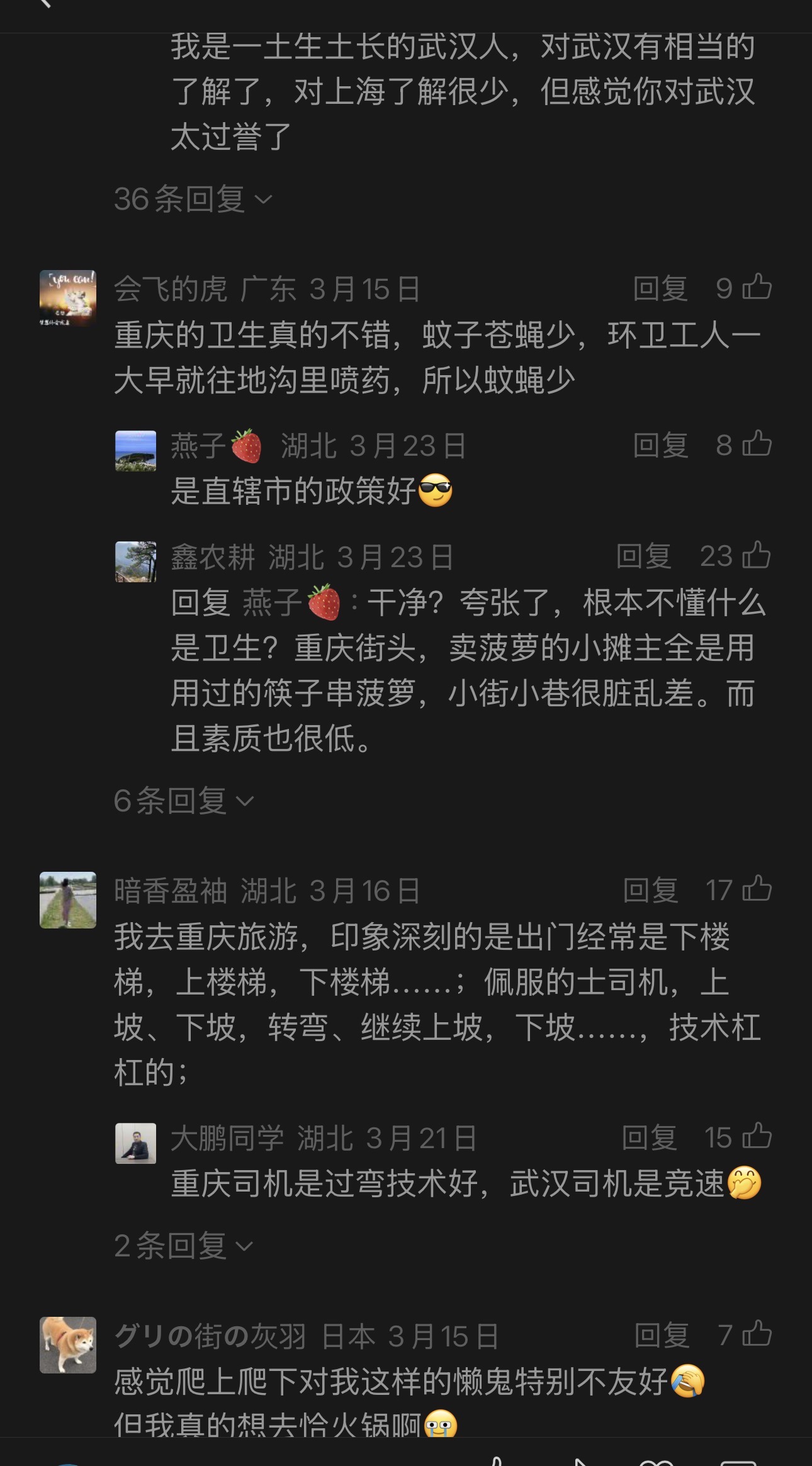Like 会飞的虎's comment
This screenshot has height=1466, width=812.
pos(757,287)
